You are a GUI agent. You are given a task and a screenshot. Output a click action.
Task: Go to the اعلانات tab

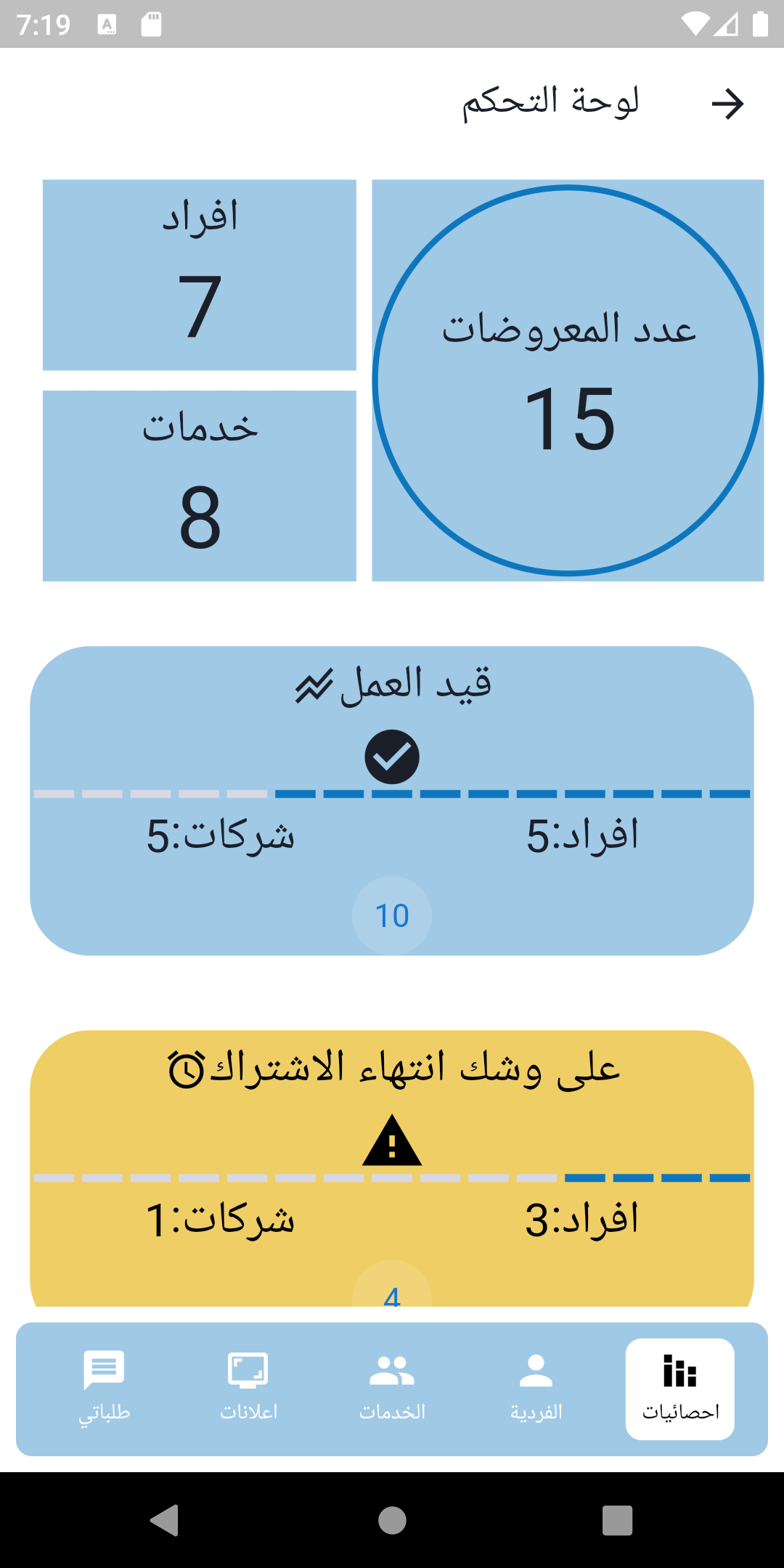click(248, 1388)
